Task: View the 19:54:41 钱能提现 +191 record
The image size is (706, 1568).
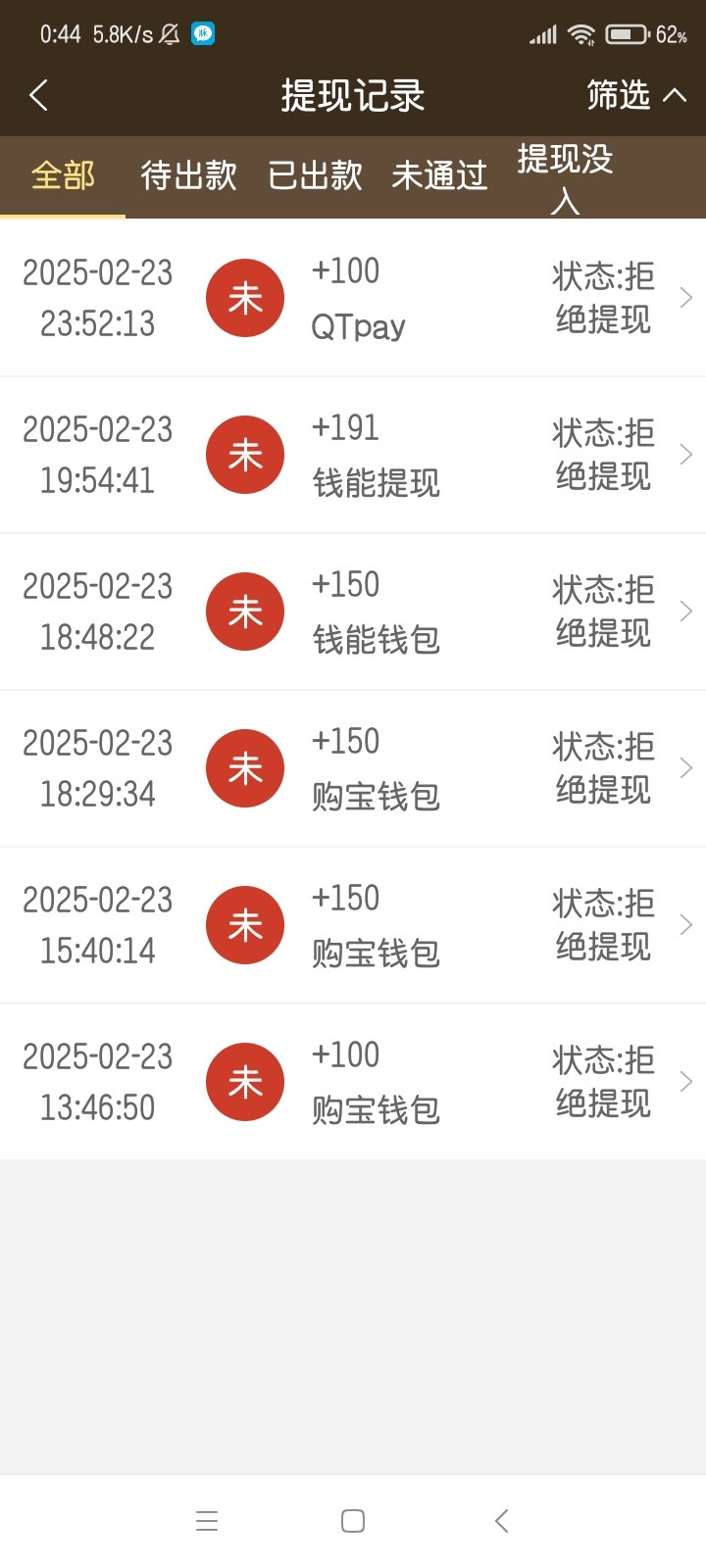Action: click(x=353, y=455)
